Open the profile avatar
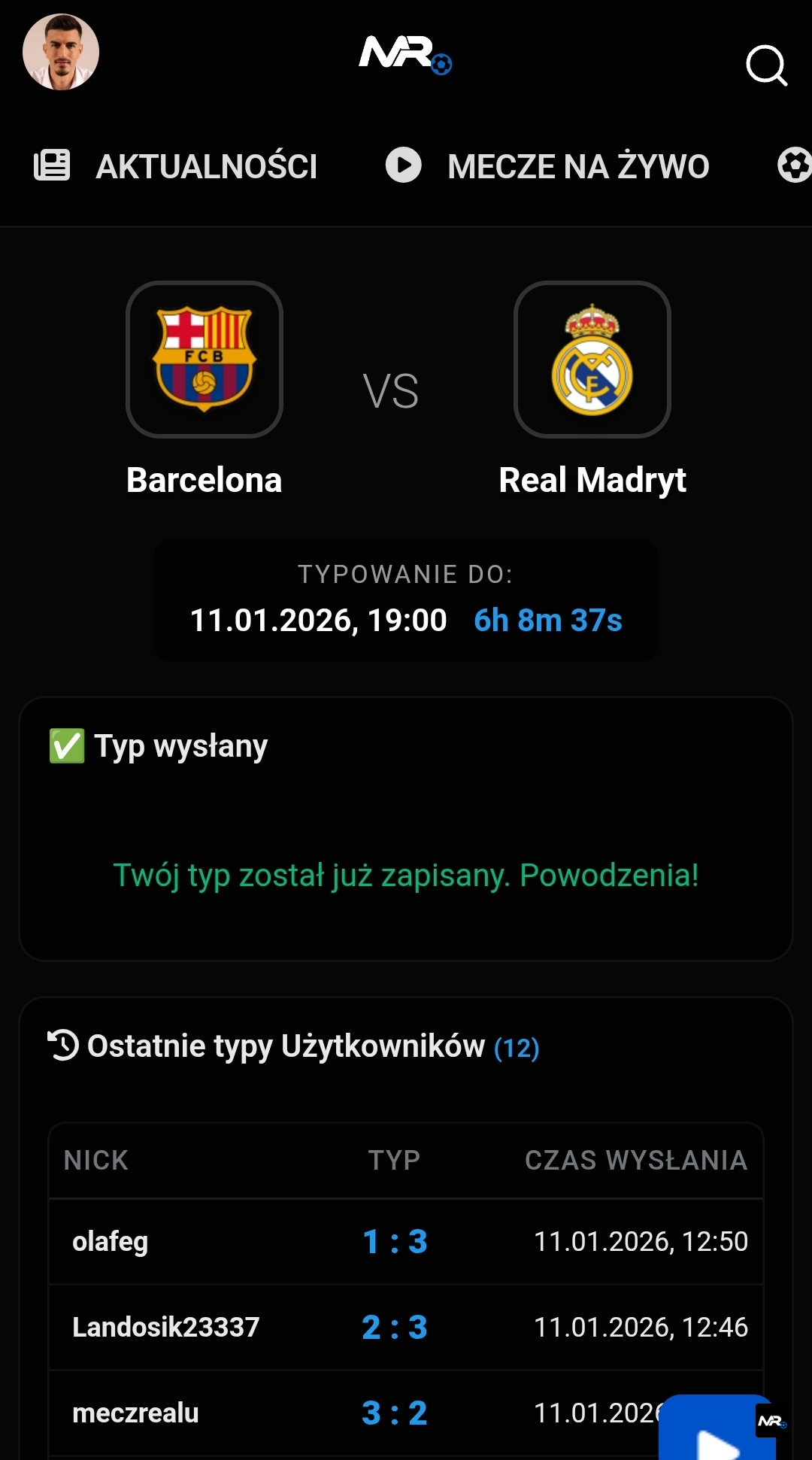The image size is (812, 1460). coord(61,52)
